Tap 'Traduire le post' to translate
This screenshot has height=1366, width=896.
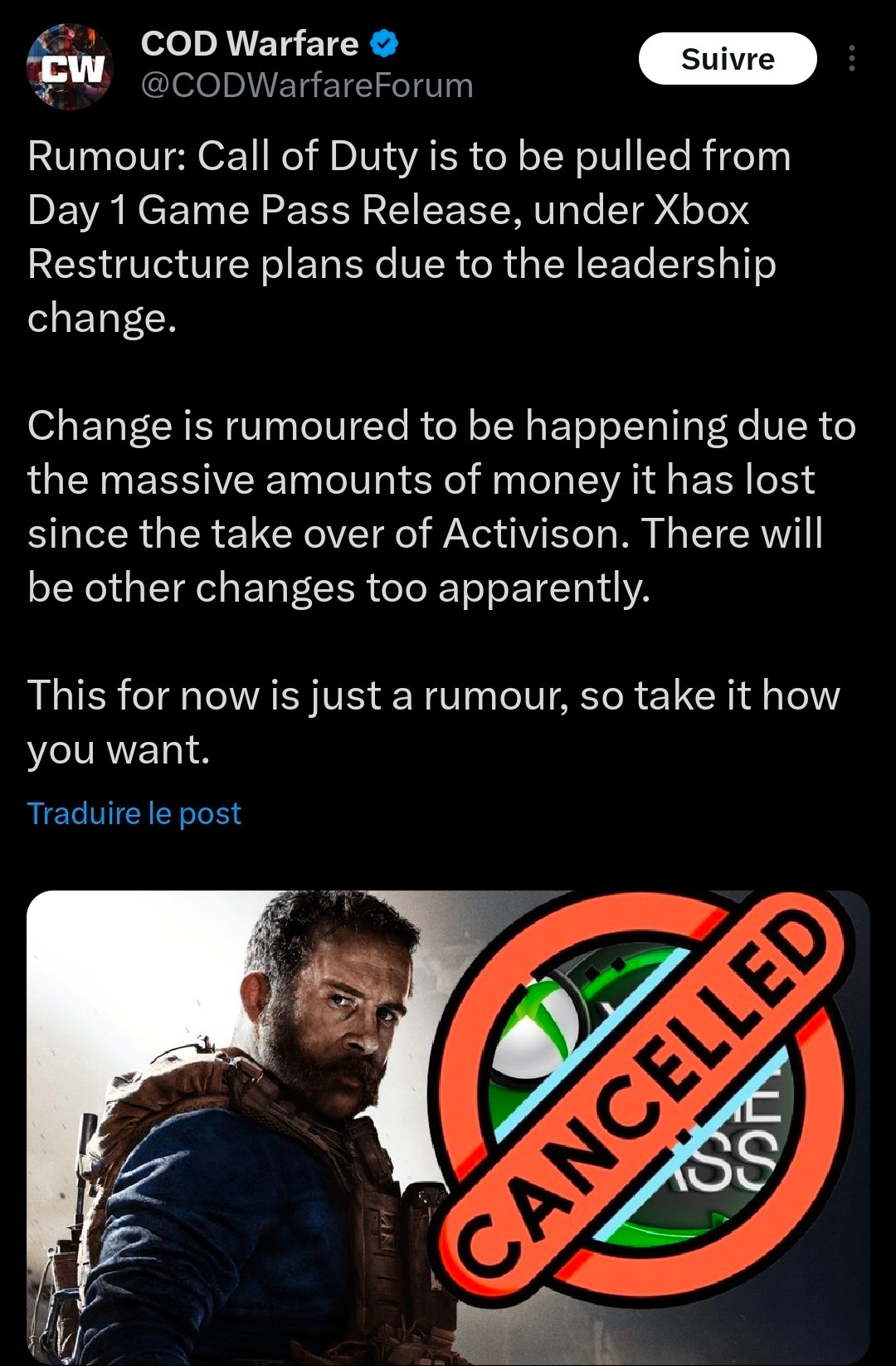tap(134, 813)
